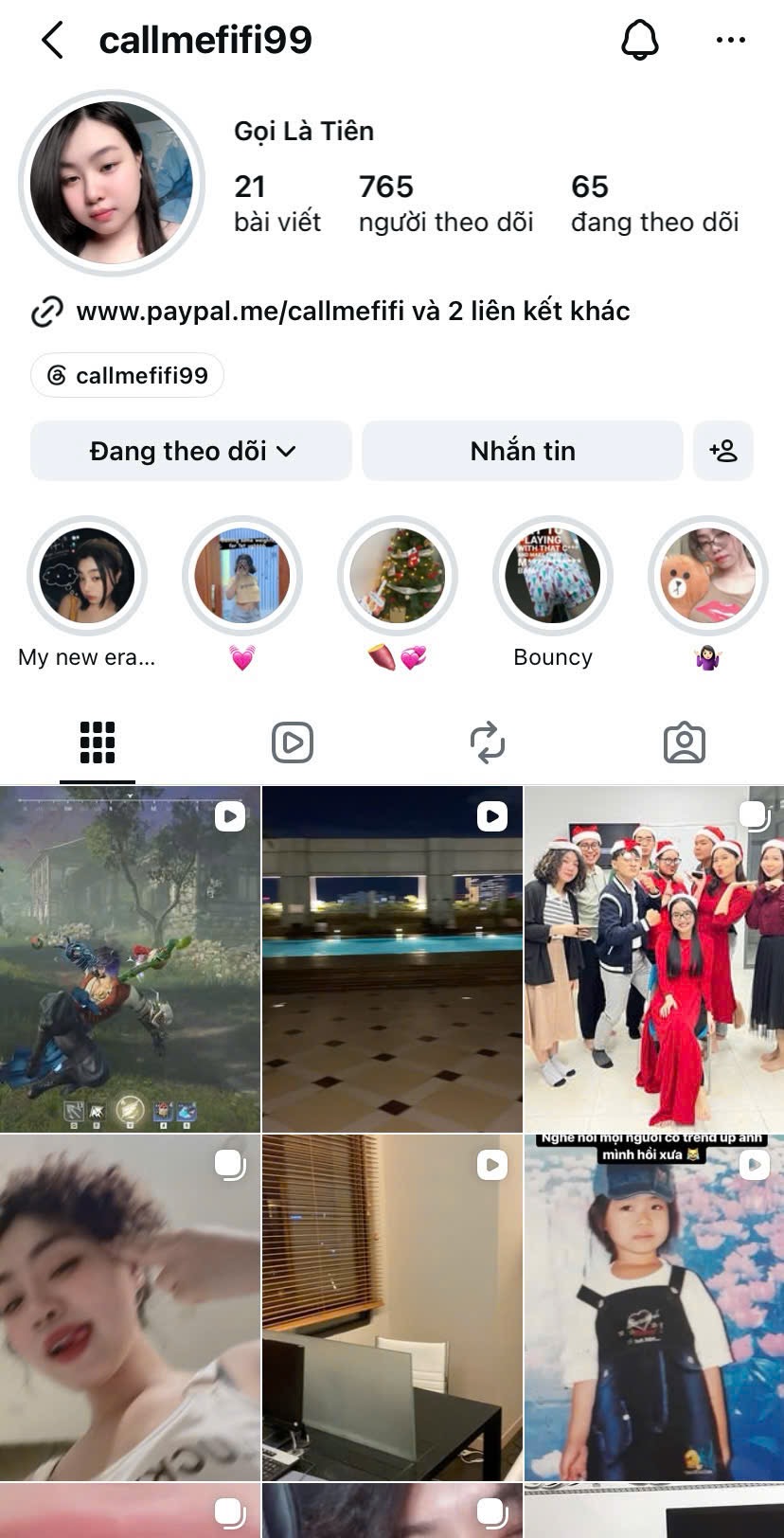784x1538 pixels.
Task: Open the Santa hats group photo post
Action: 654,958
